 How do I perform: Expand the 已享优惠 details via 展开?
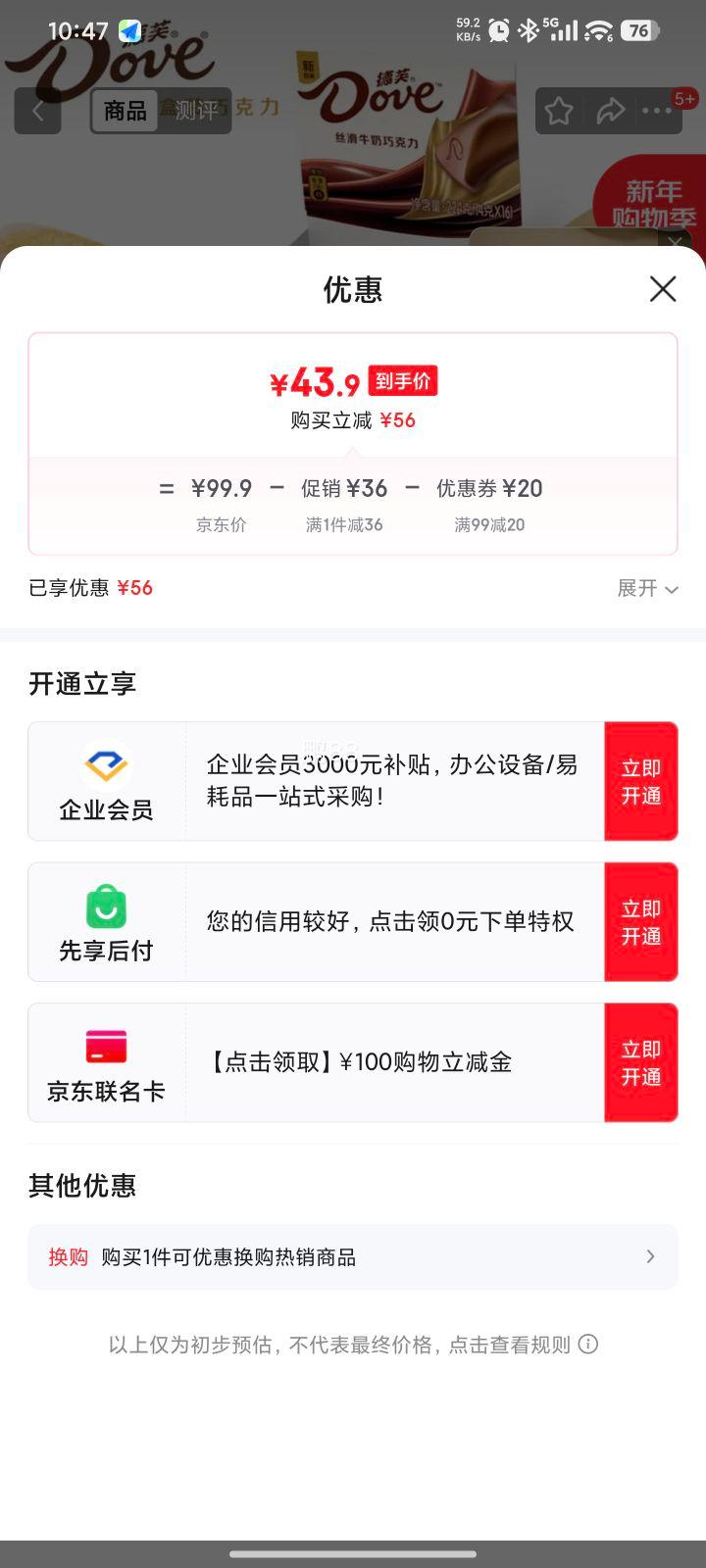647,588
